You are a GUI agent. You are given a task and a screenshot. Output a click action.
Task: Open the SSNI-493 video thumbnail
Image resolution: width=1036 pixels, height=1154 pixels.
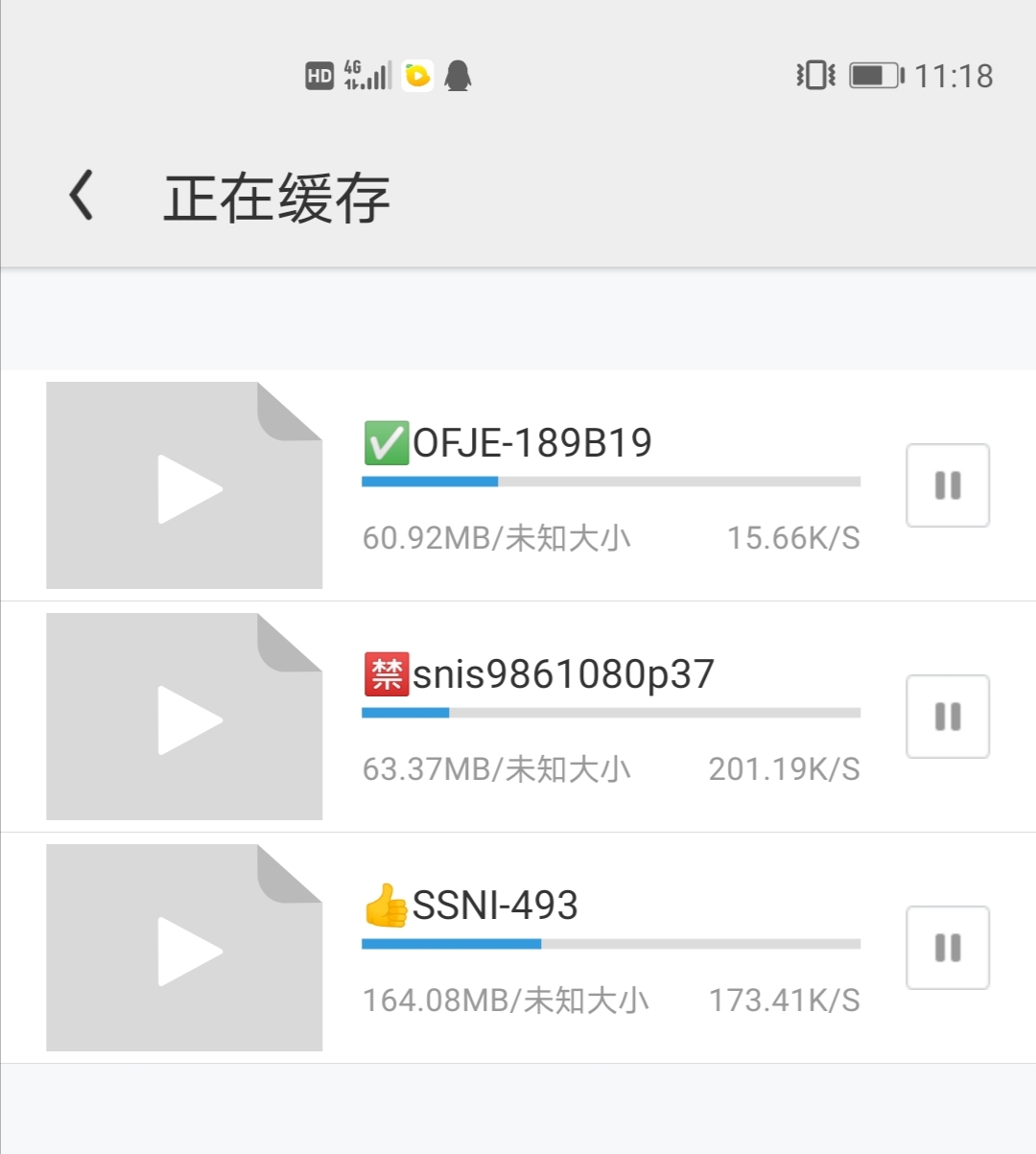pyautogui.click(x=184, y=949)
